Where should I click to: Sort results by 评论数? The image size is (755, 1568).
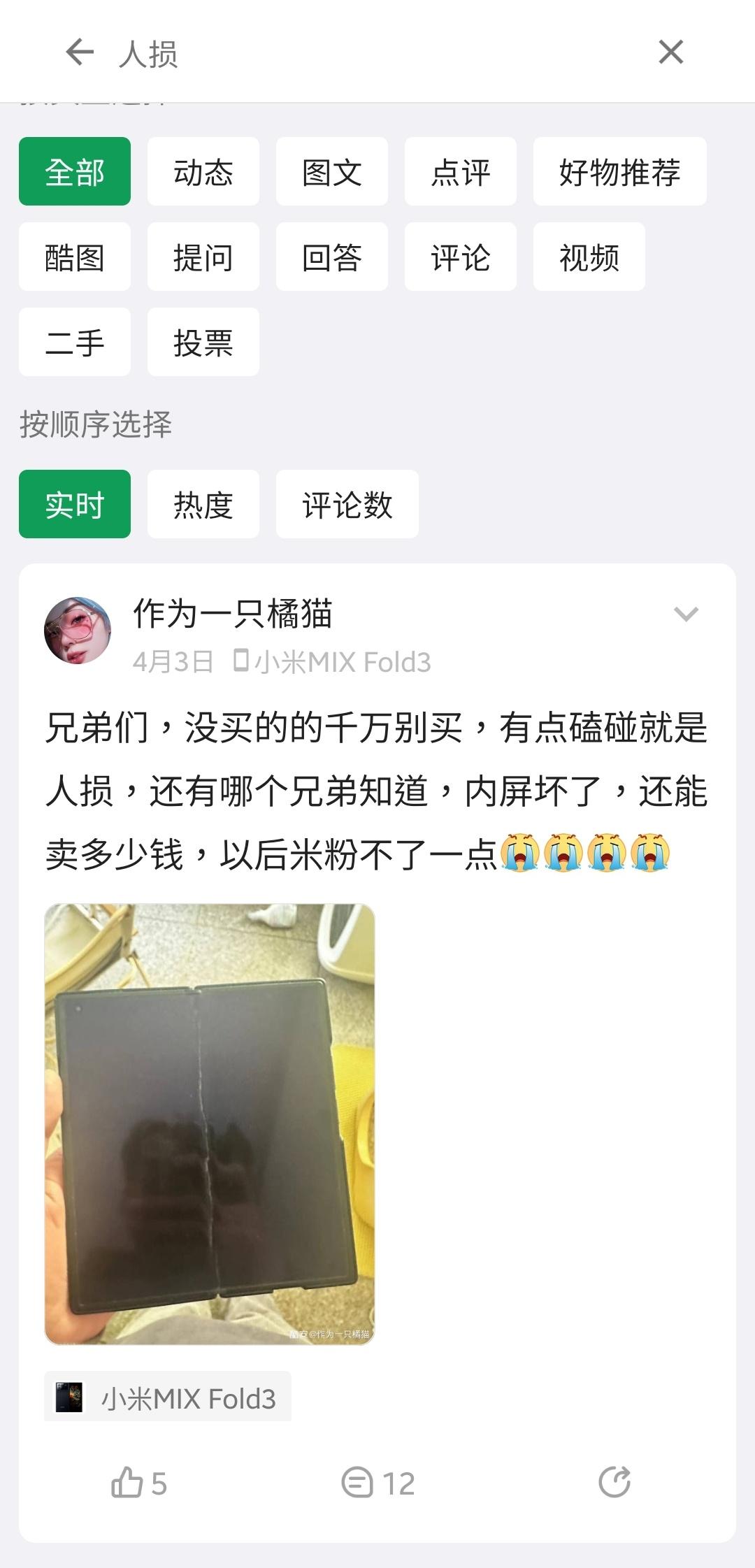(347, 505)
